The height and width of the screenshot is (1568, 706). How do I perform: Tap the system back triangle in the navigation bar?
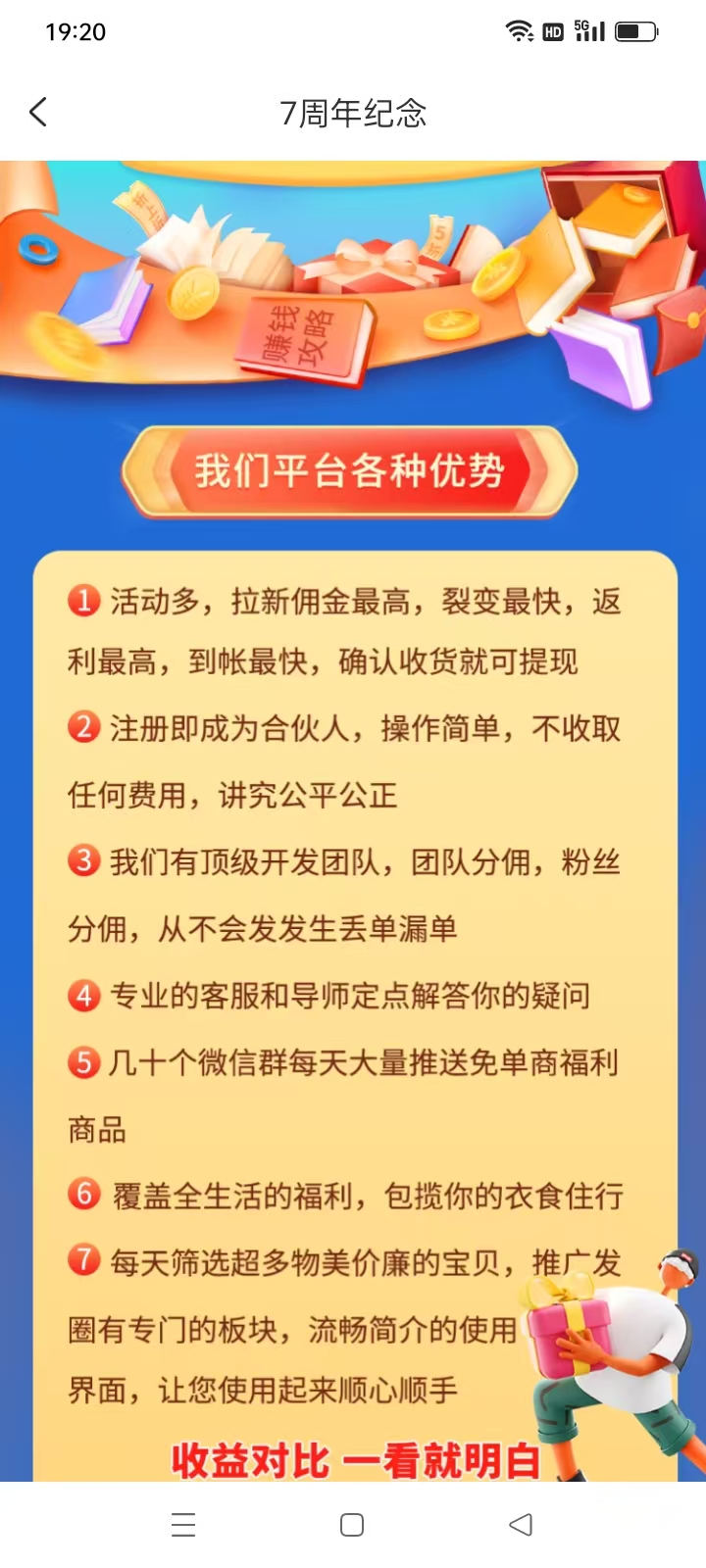[x=521, y=1525]
